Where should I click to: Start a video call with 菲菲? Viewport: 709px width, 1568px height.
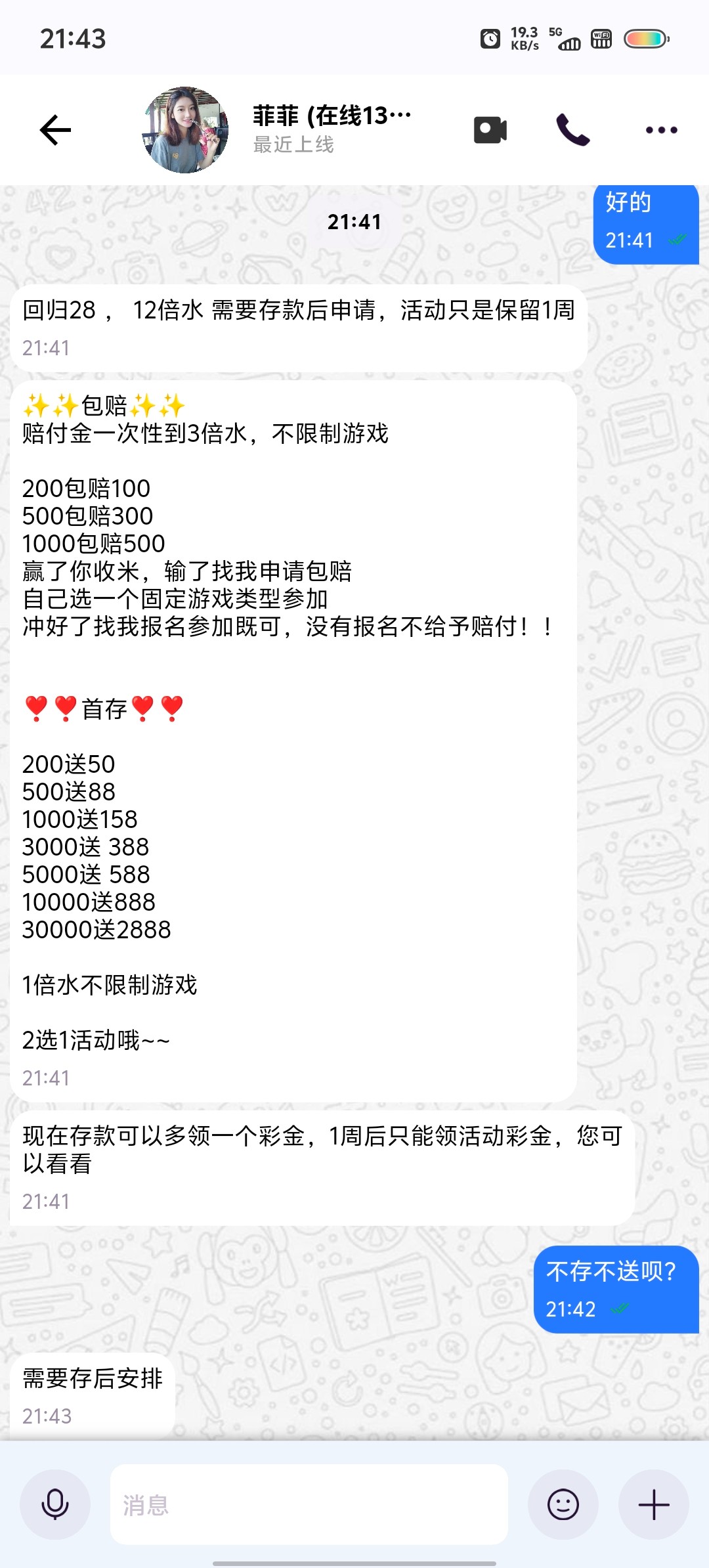point(490,129)
